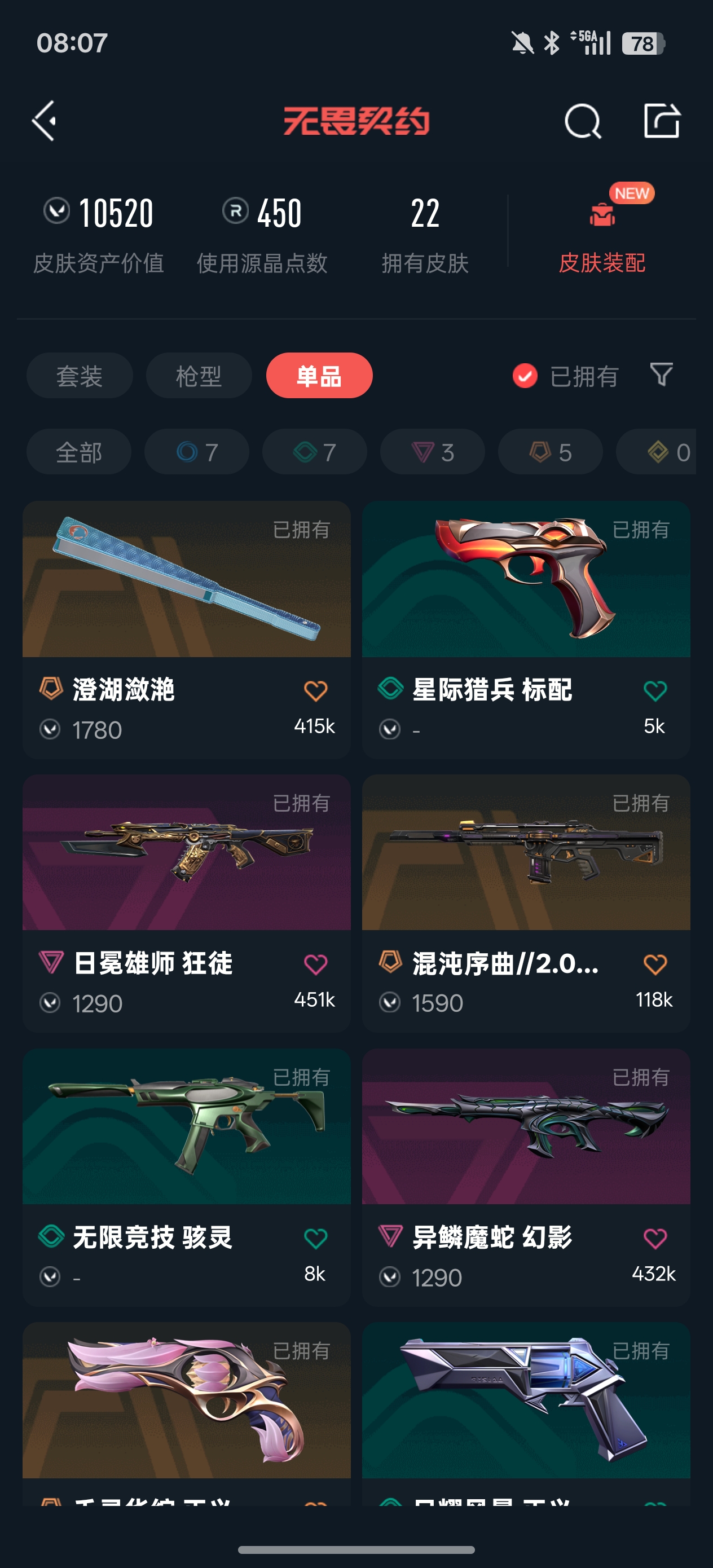
Task: Filter by pink tier chip showing 3
Action: 432,452
